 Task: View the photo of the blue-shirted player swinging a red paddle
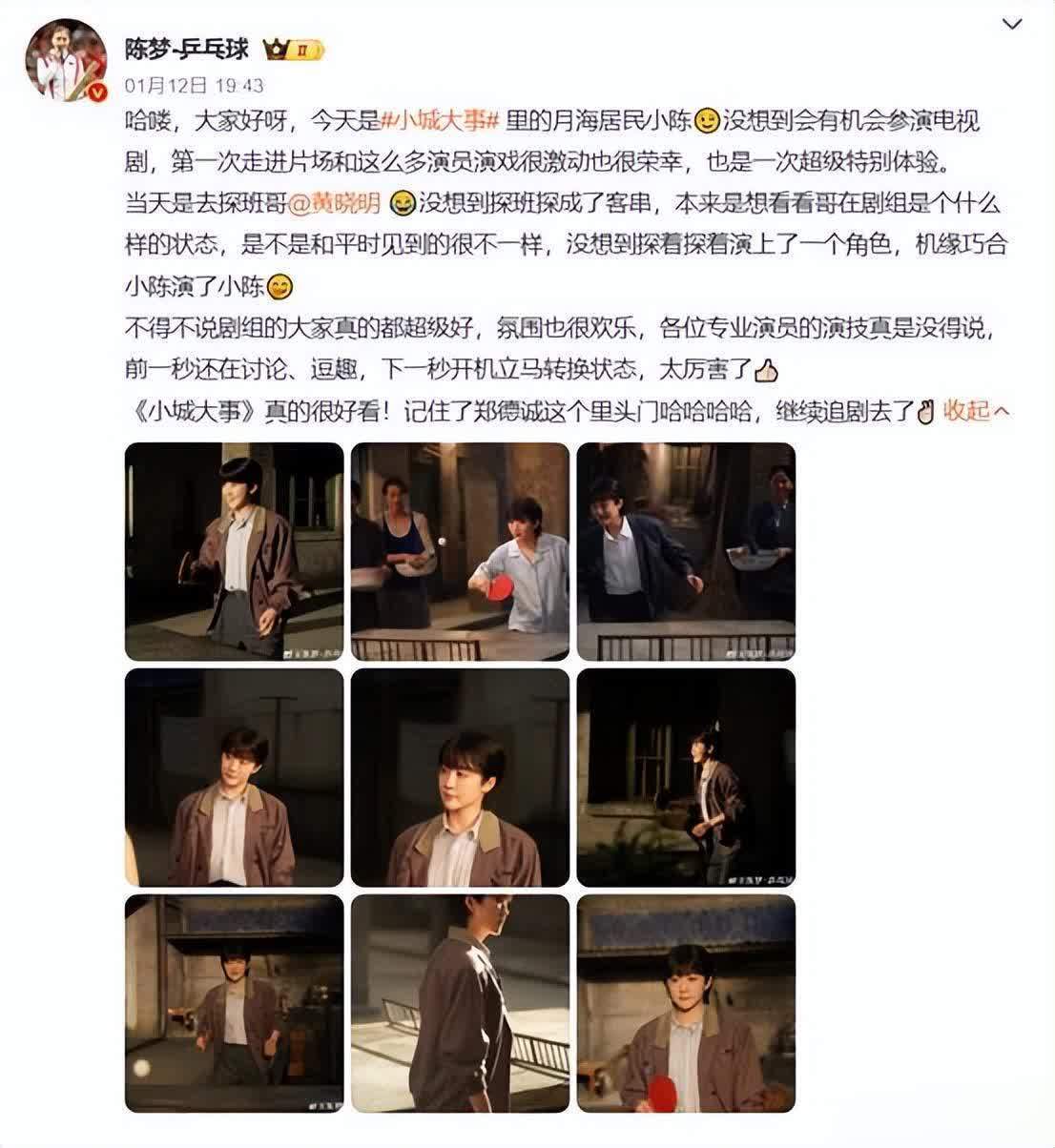(x=460, y=551)
